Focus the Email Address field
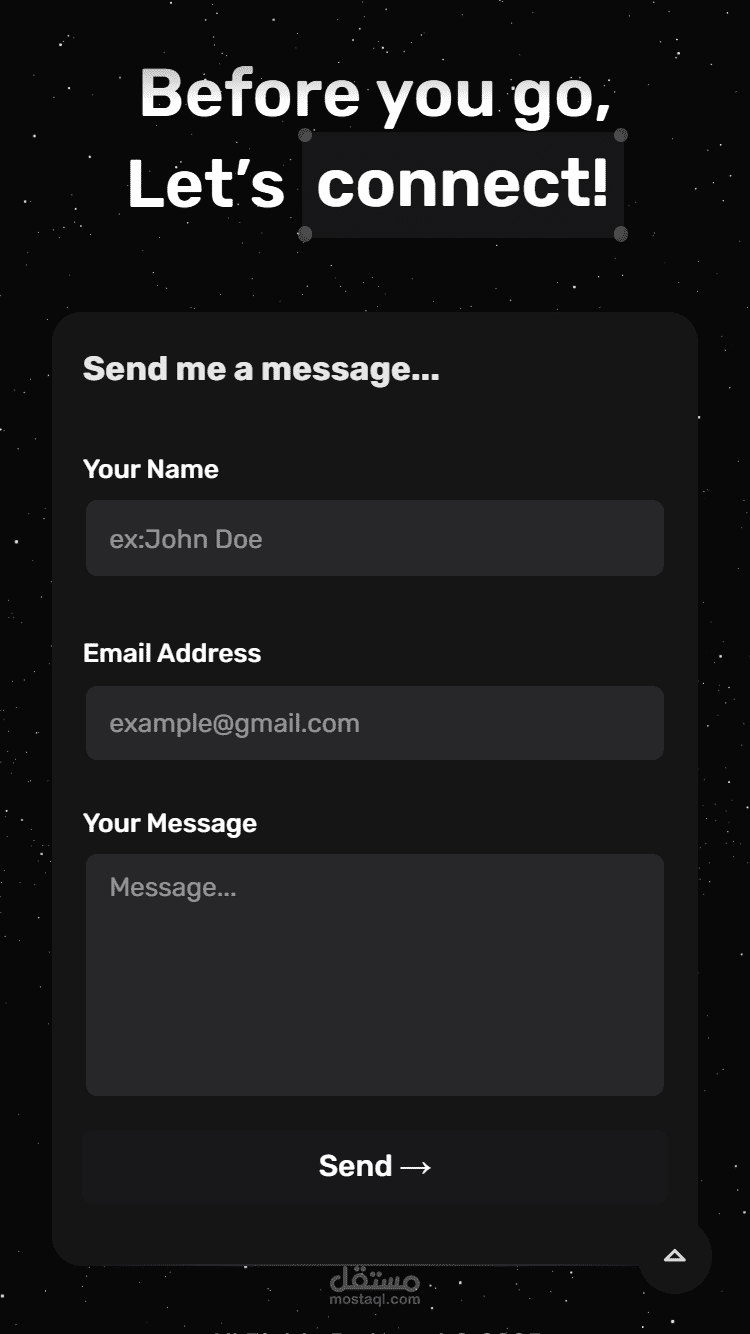750x1334 pixels. point(375,723)
